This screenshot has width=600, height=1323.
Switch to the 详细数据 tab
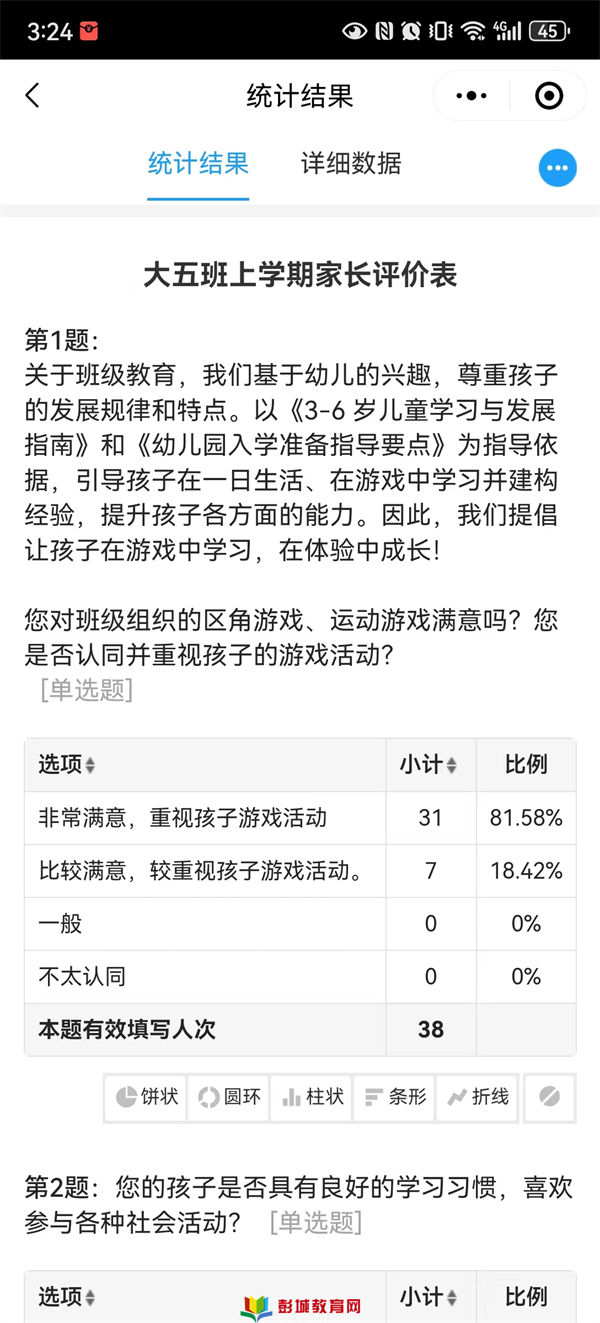351,163
